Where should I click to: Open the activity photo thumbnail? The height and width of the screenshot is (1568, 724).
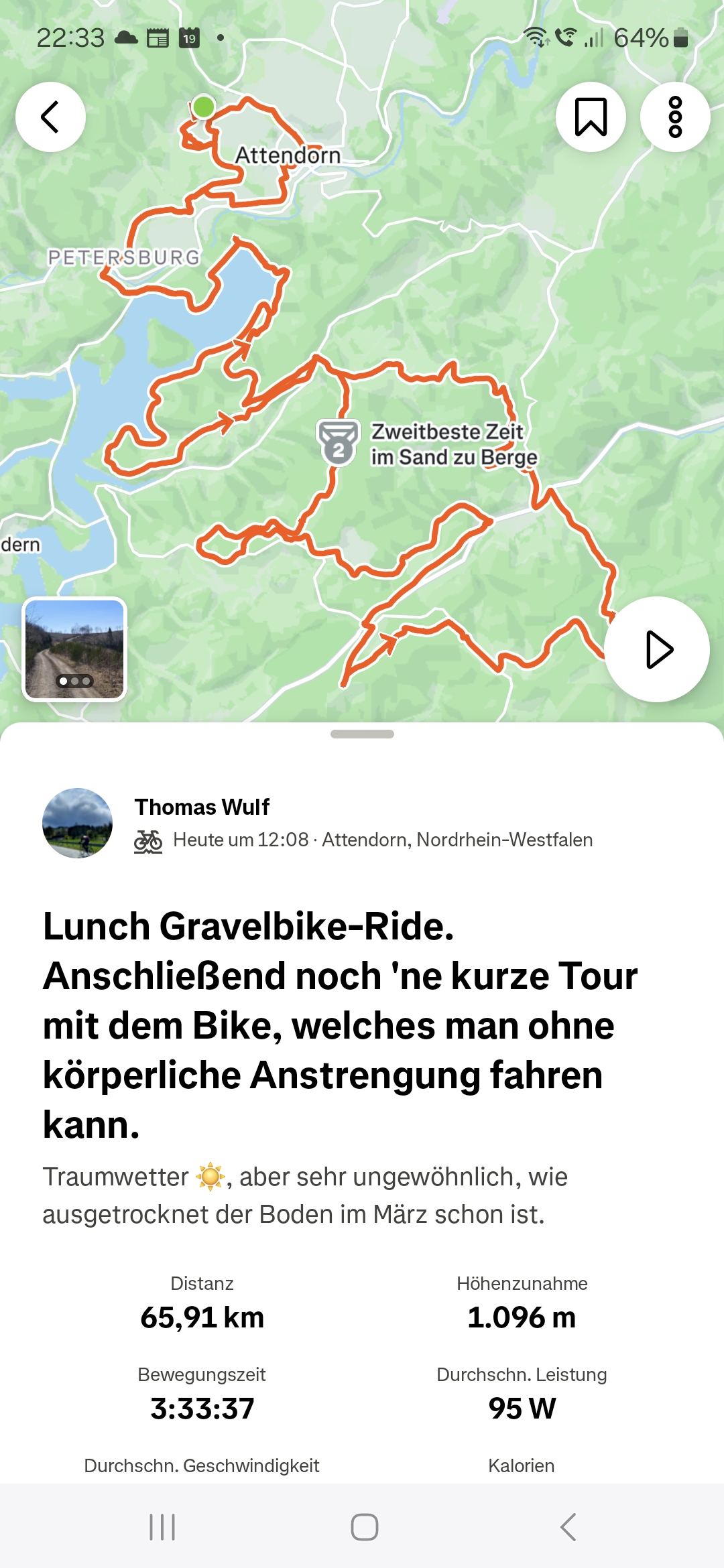pyautogui.click(x=74, y=649)
